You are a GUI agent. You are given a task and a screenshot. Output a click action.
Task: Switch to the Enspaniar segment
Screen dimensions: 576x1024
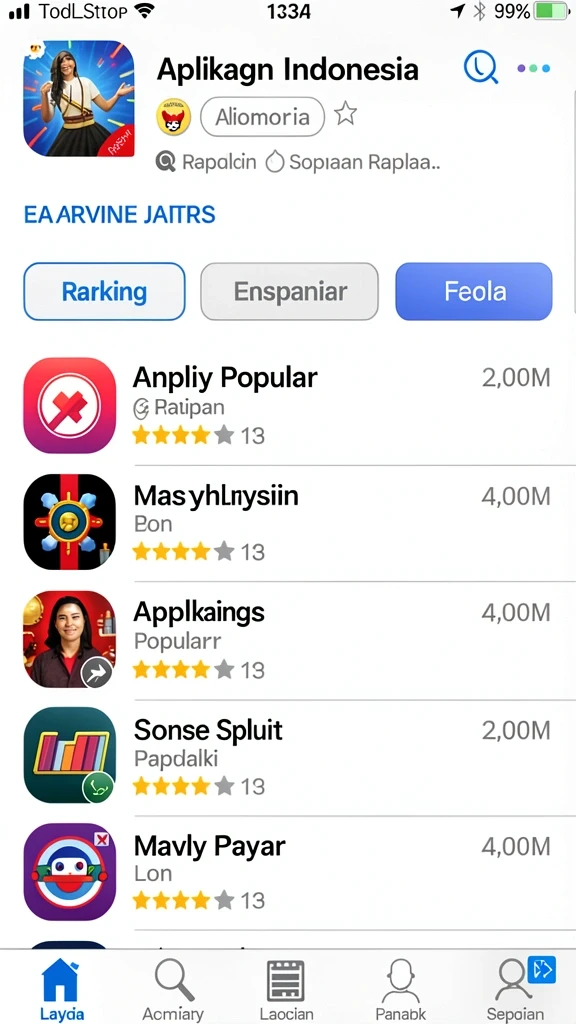click(x=289, y=291)
